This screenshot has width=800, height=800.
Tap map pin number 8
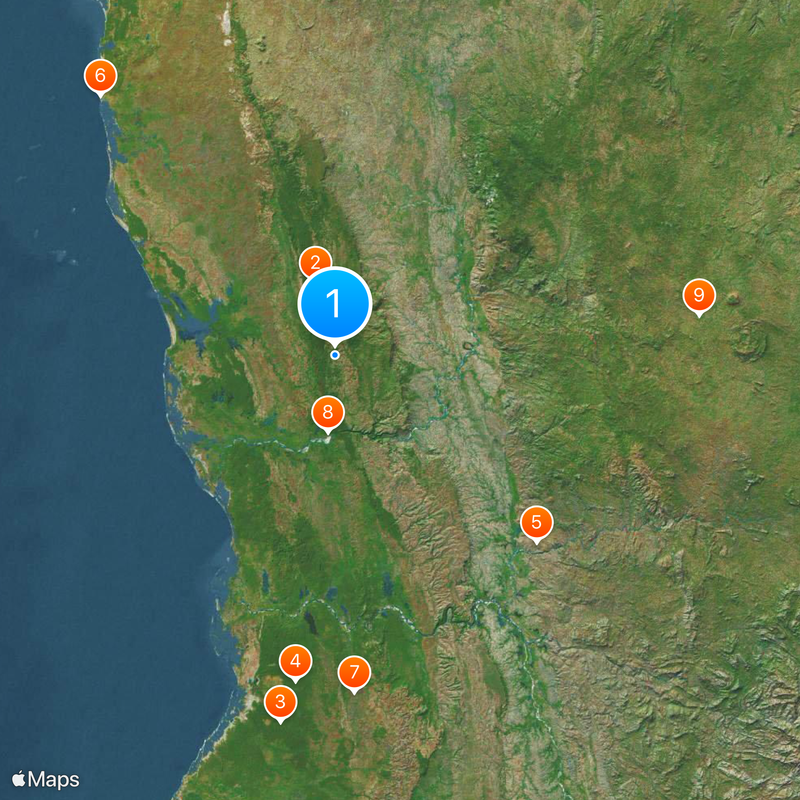(x=328, y=412)
